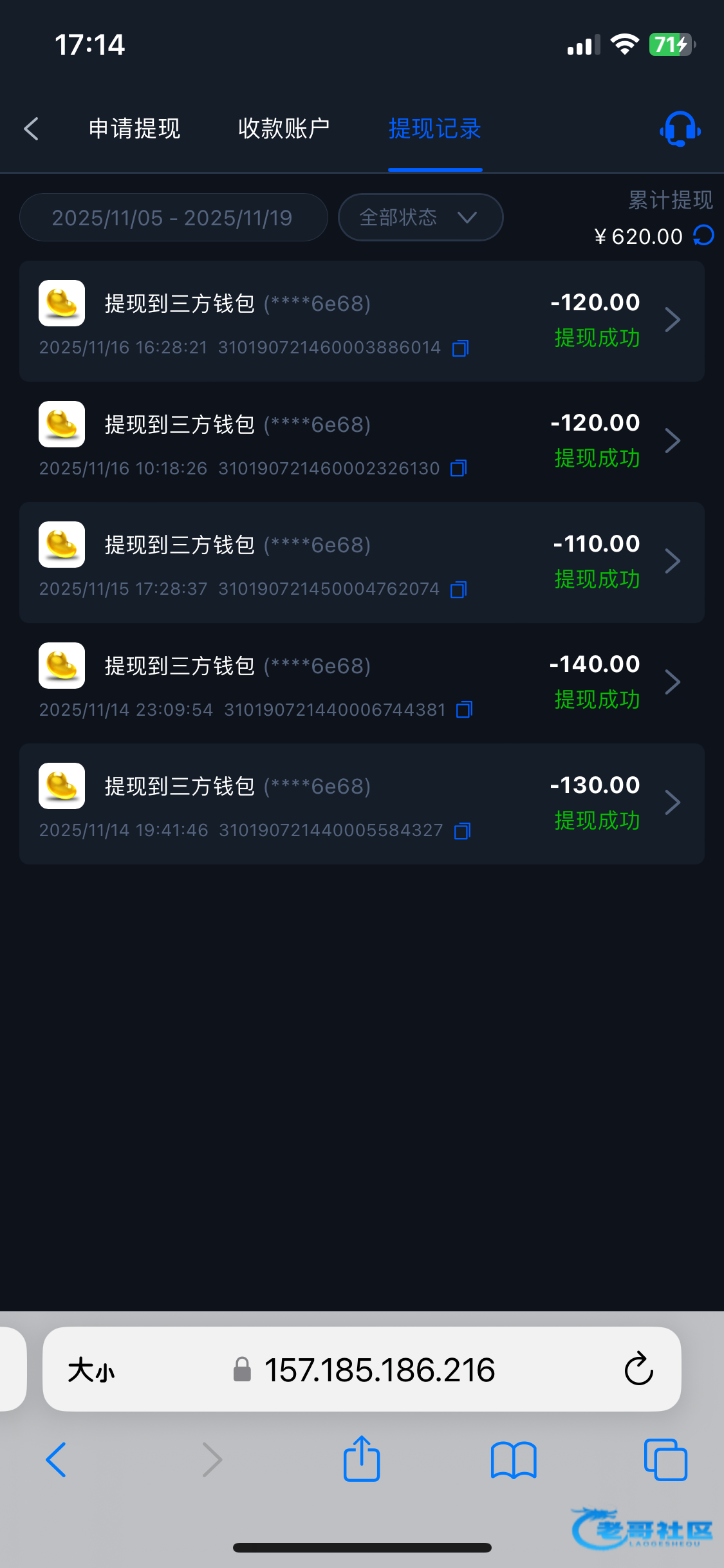
Task: View the -110.00 withdrawal from 2025/11/15
Action: pos(672,561)
